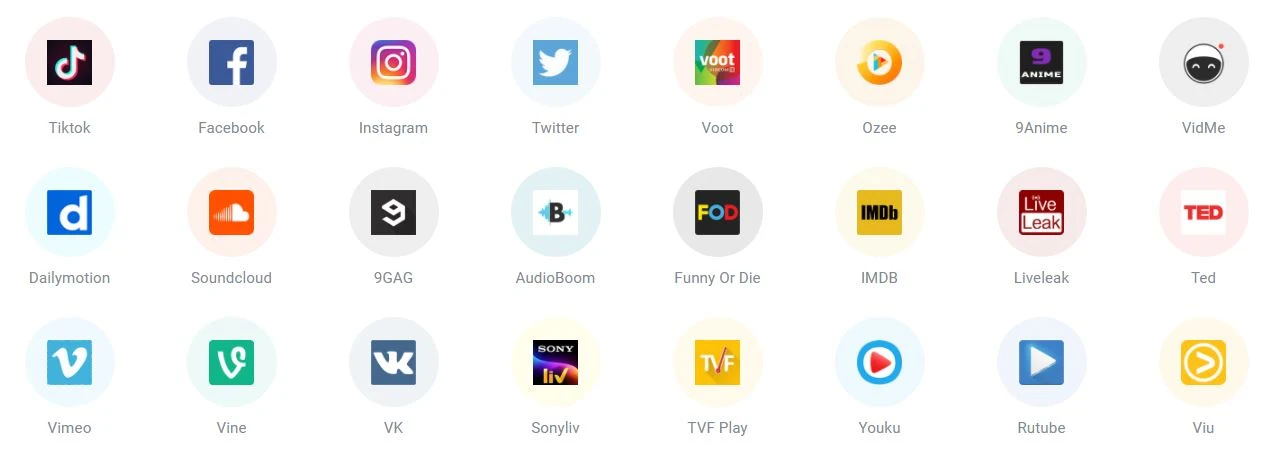Open the Twitter option
Image resolution: width=1284 pixels, height=468 pixels.
[x=555, y=63]
